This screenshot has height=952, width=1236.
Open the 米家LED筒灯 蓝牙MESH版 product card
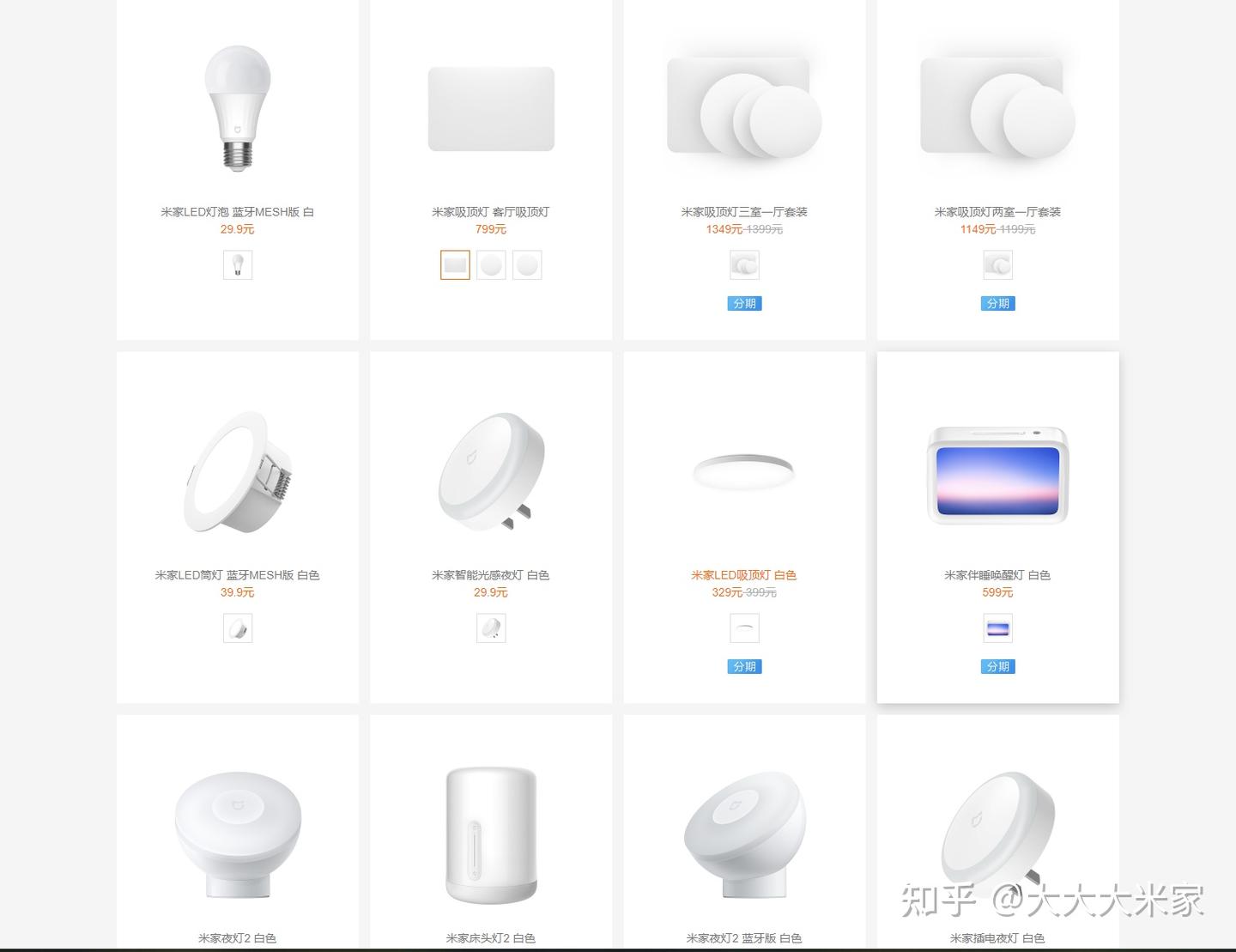[x=238, y=472]
